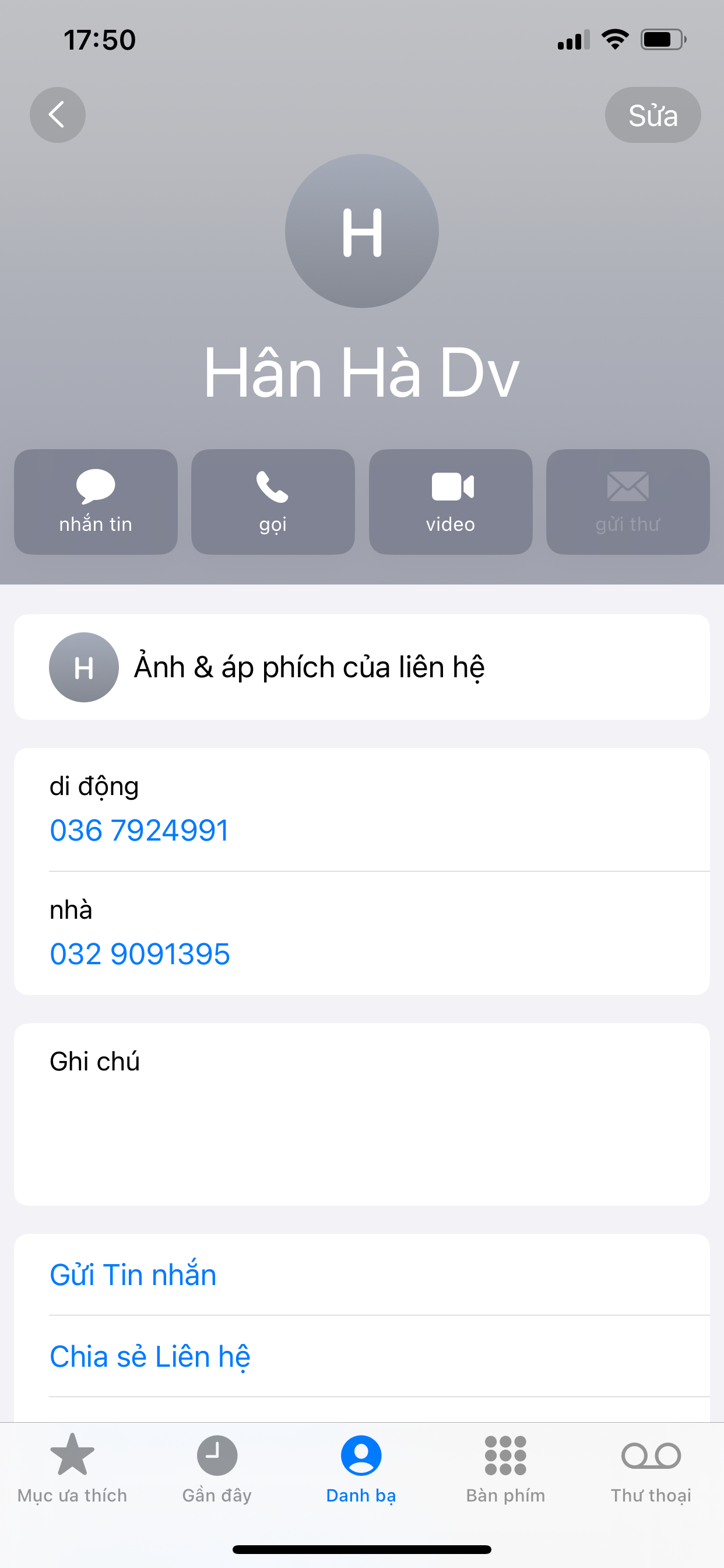Go back to the contacts list
This screenshot has width=724, height=1568.
point(57,114)
